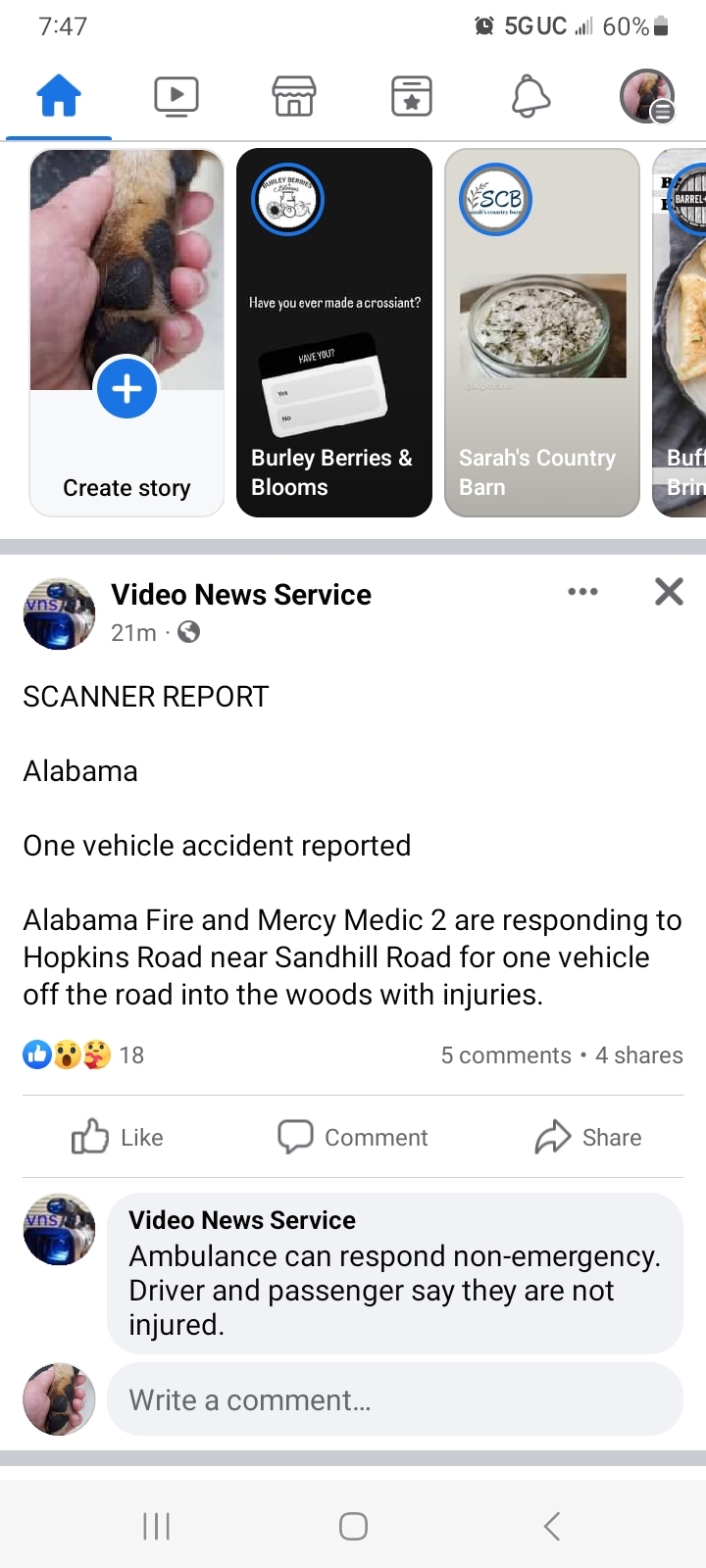
Task: Like the scanner report post
Action: 118,1137
